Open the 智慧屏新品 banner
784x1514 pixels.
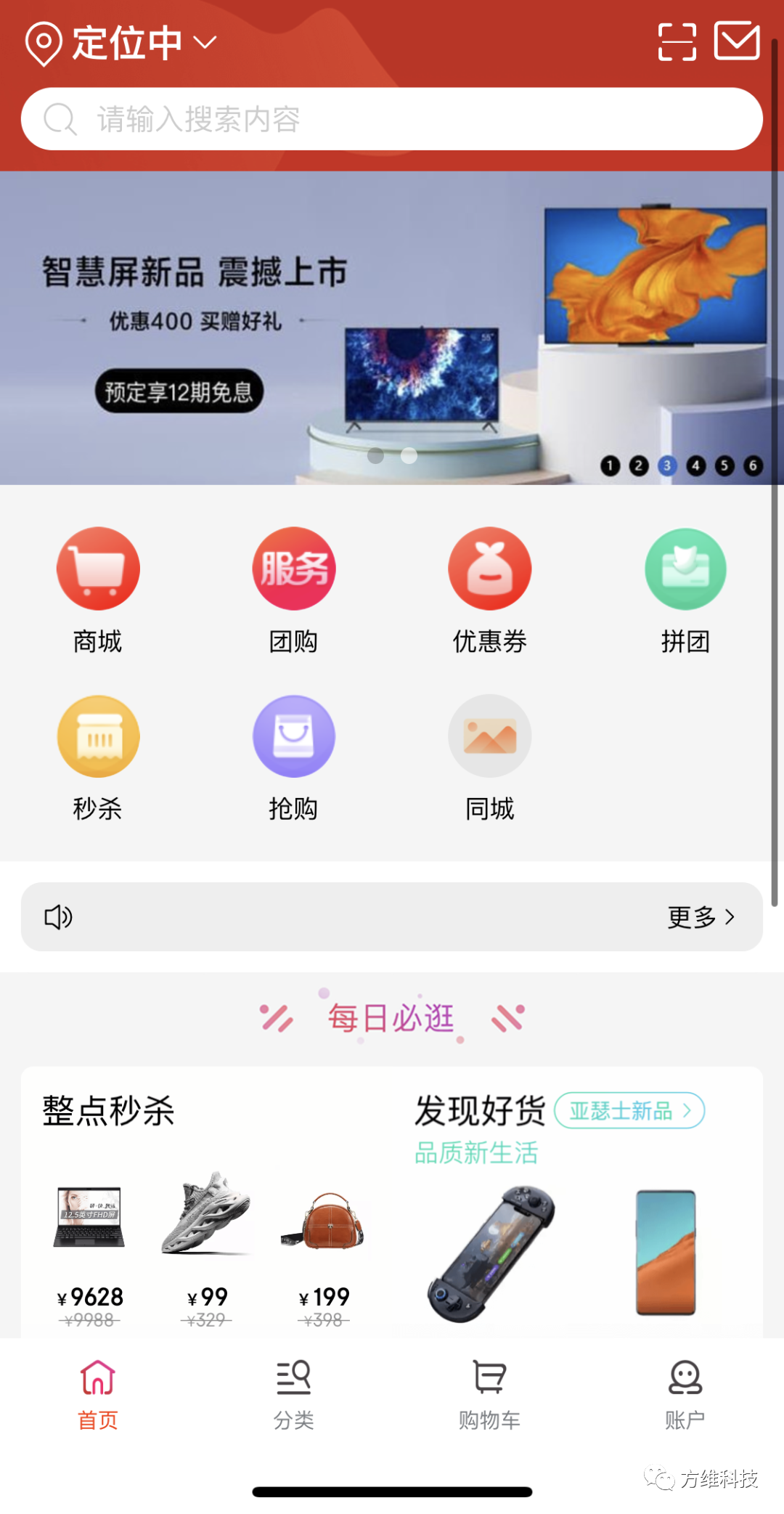tap(392, 327)
